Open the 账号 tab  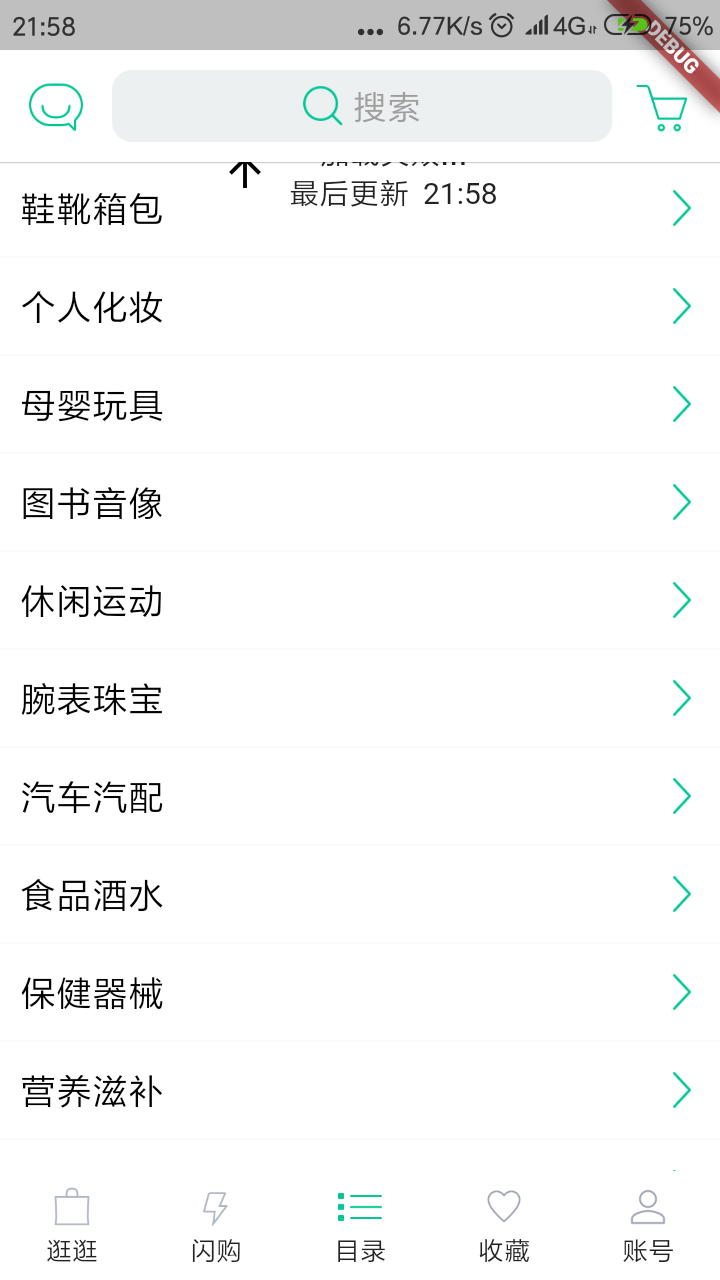point(648,1225)
